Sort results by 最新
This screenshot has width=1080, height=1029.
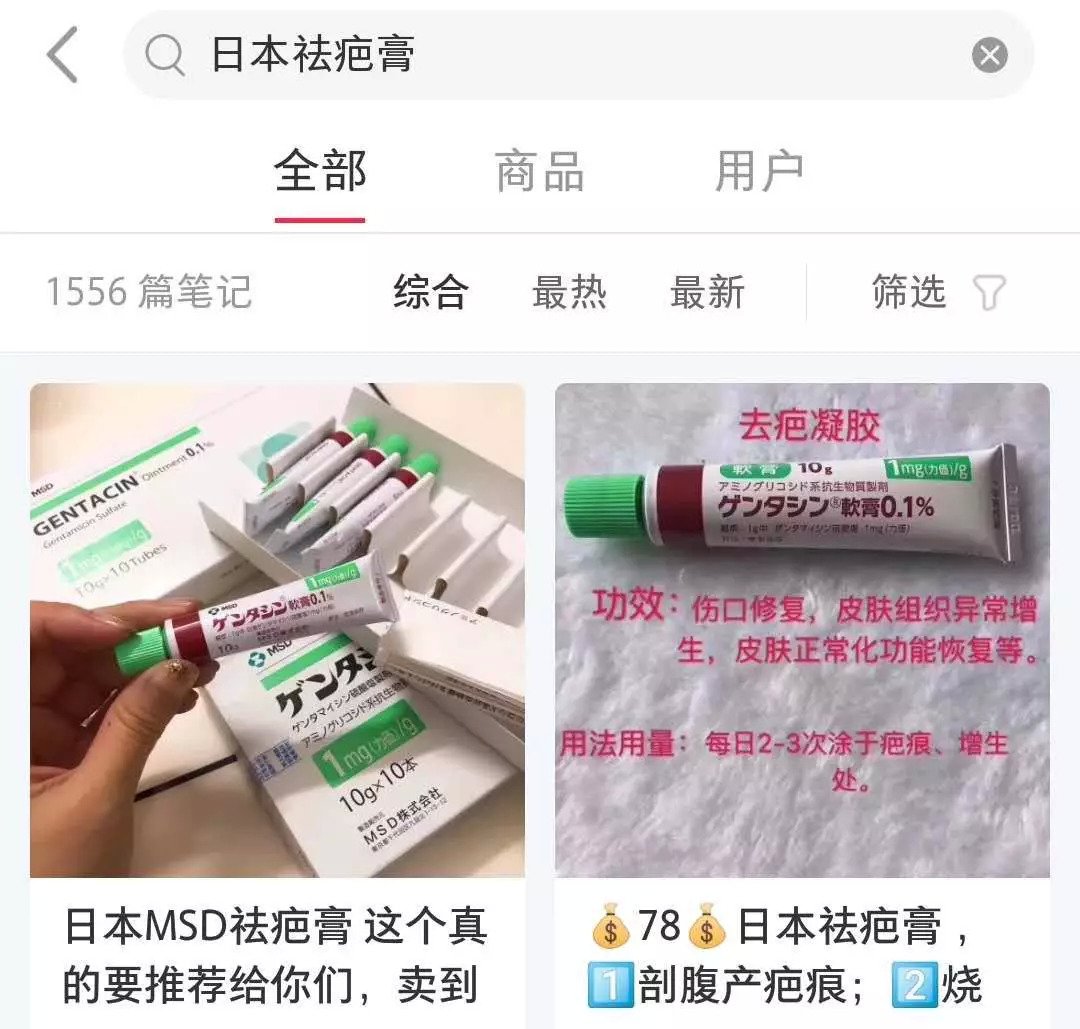[707, 292]
